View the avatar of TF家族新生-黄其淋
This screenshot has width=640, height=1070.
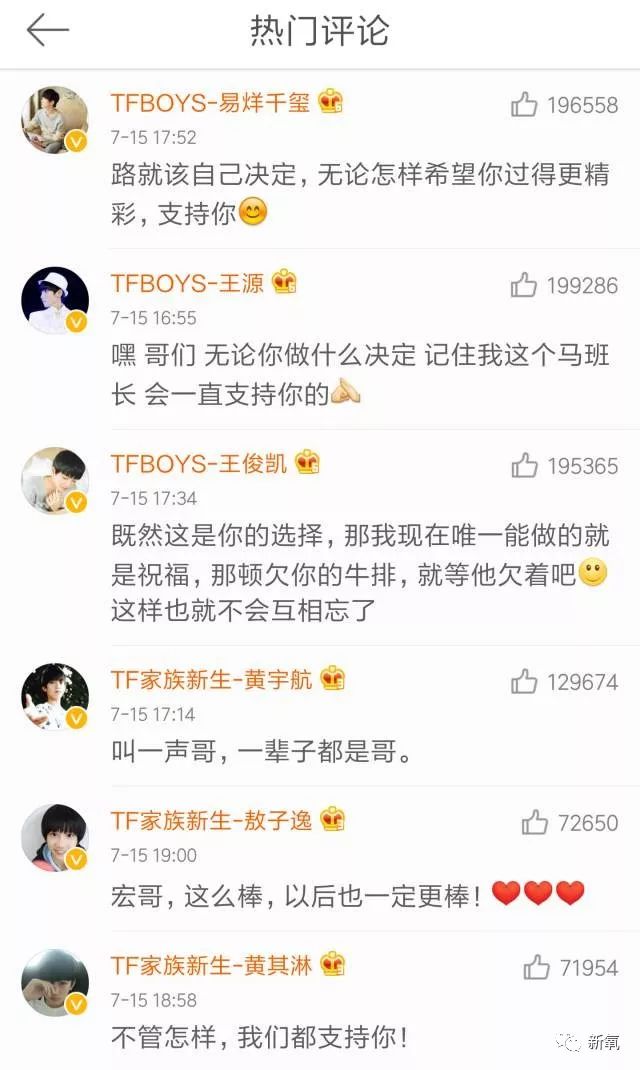[x=55, y=982]
